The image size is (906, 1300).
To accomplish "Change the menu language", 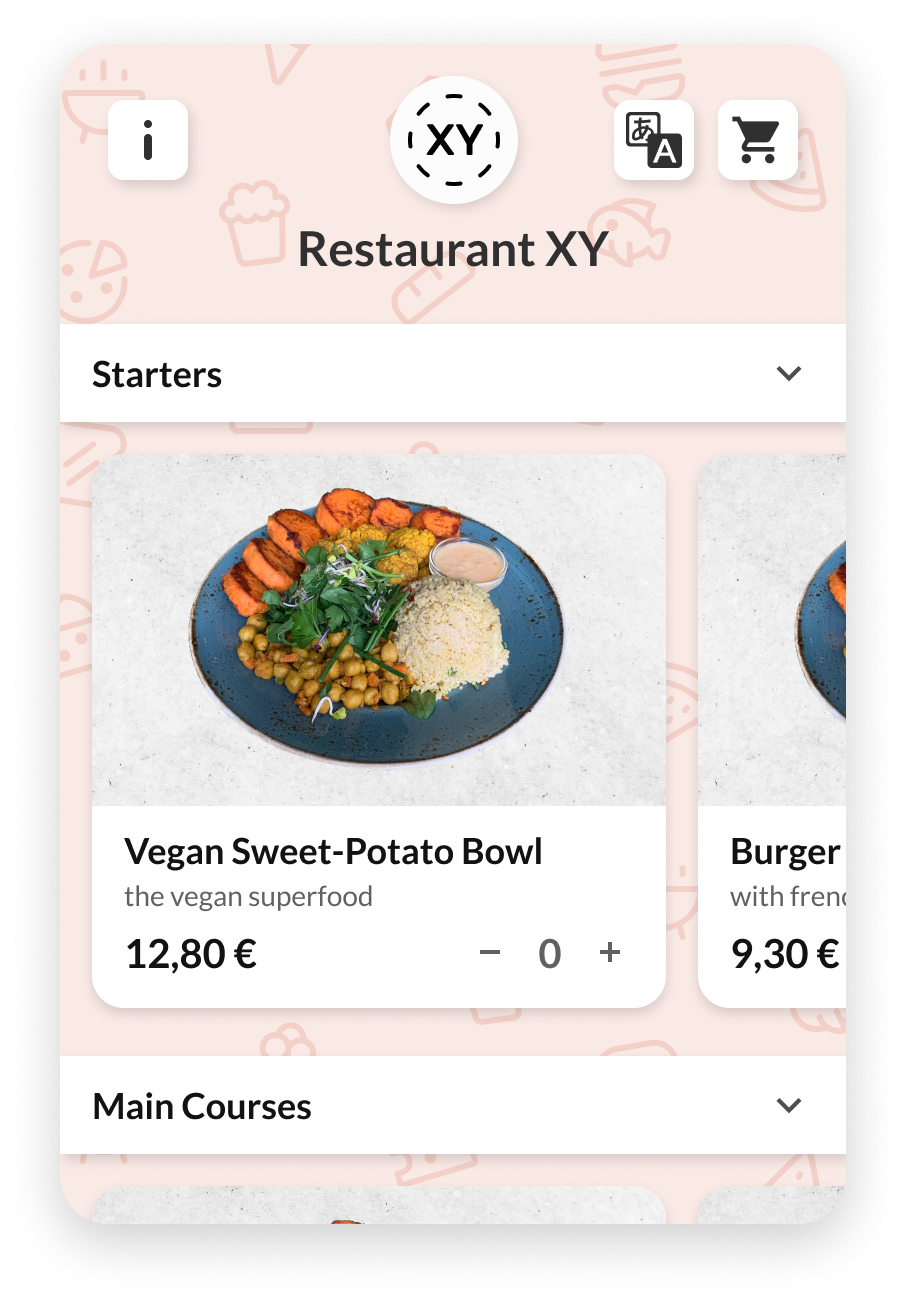I will point(653,140).
